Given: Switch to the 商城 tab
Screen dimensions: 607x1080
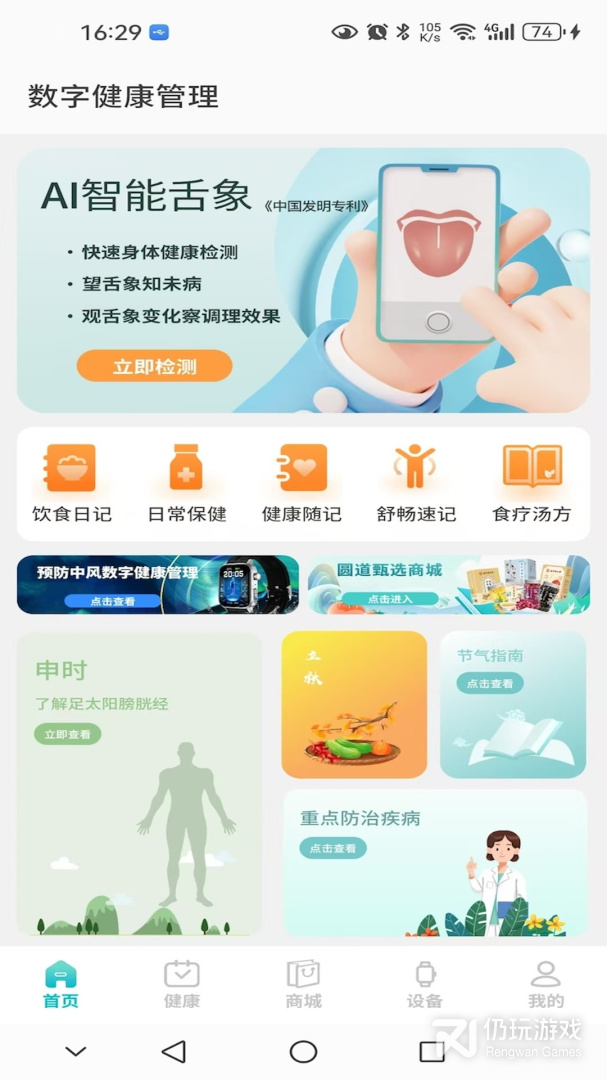Looking at the screenshot, I should (x=303, y=985).
